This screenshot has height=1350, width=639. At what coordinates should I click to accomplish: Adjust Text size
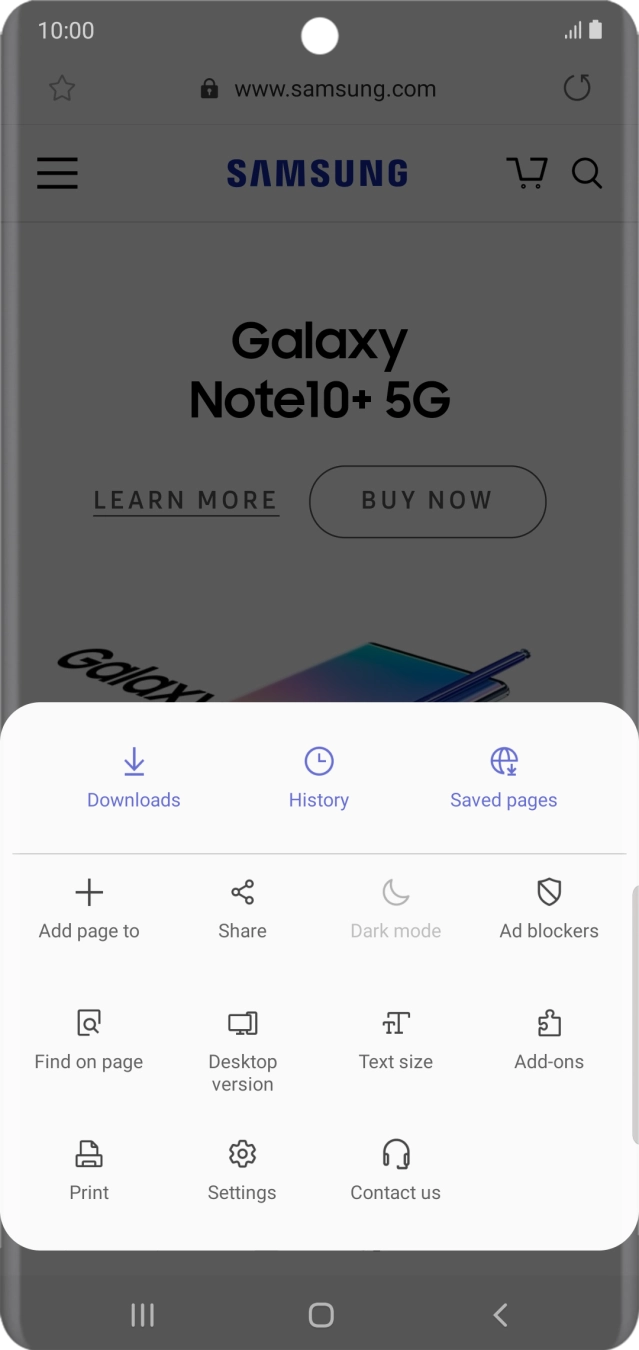click(x=396, y=1040)
